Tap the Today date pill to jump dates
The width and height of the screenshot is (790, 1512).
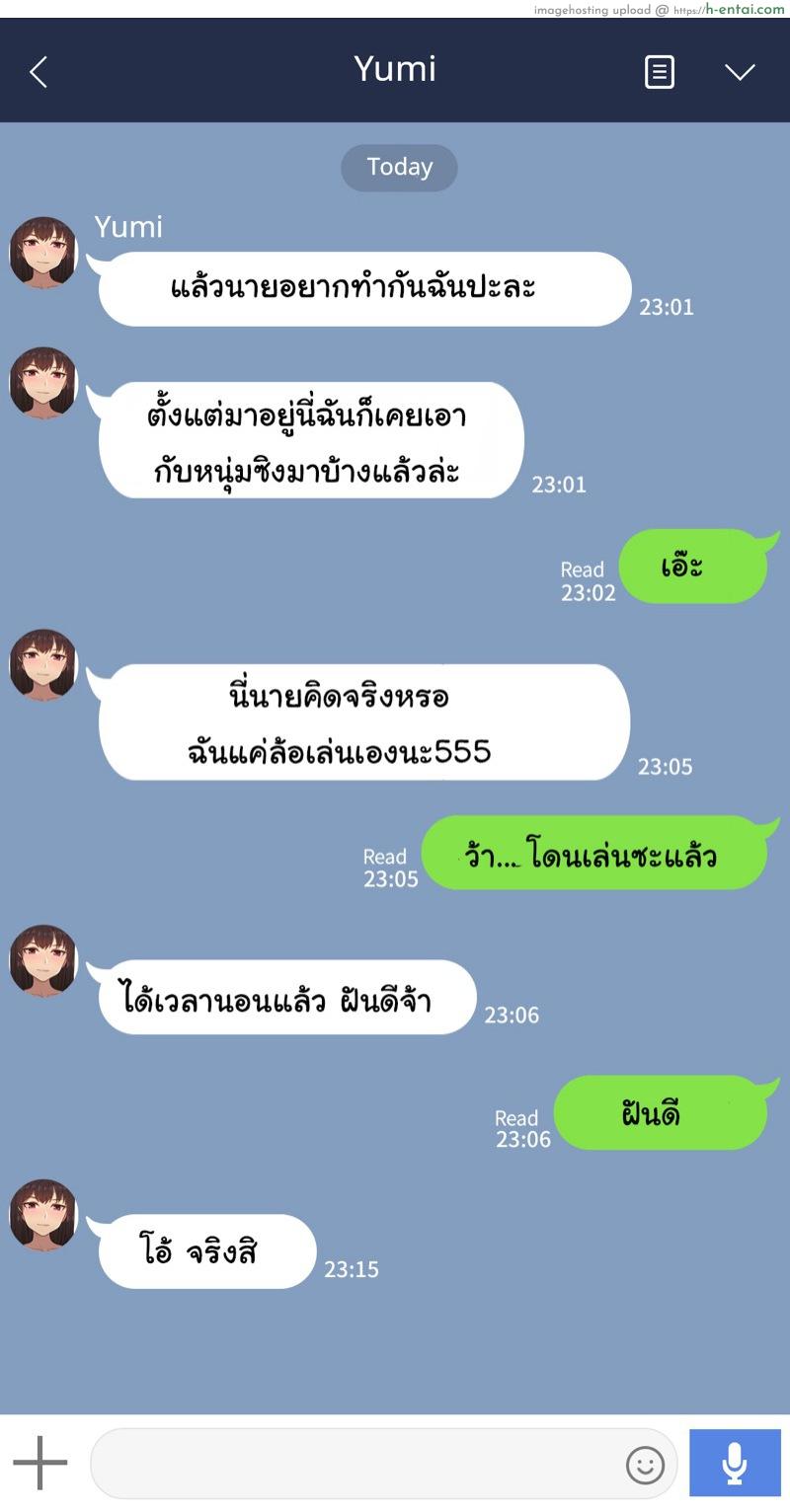398,167
